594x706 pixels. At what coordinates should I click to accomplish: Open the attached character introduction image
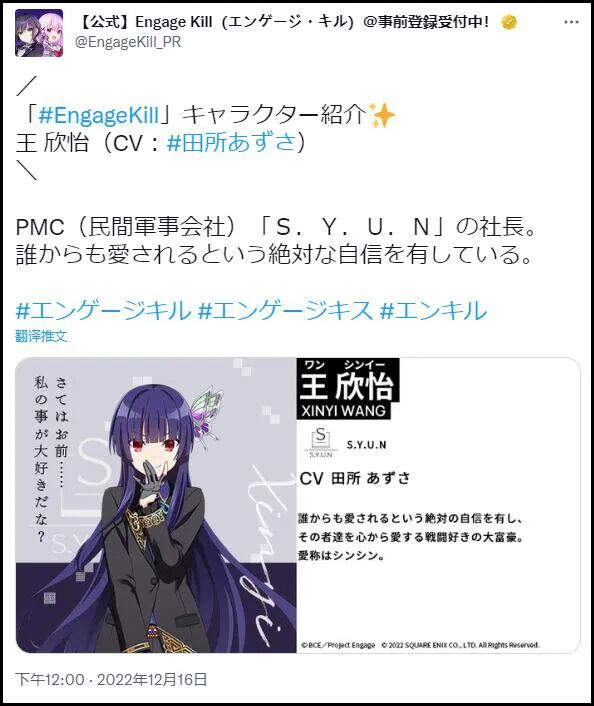(x=298, y=505)
